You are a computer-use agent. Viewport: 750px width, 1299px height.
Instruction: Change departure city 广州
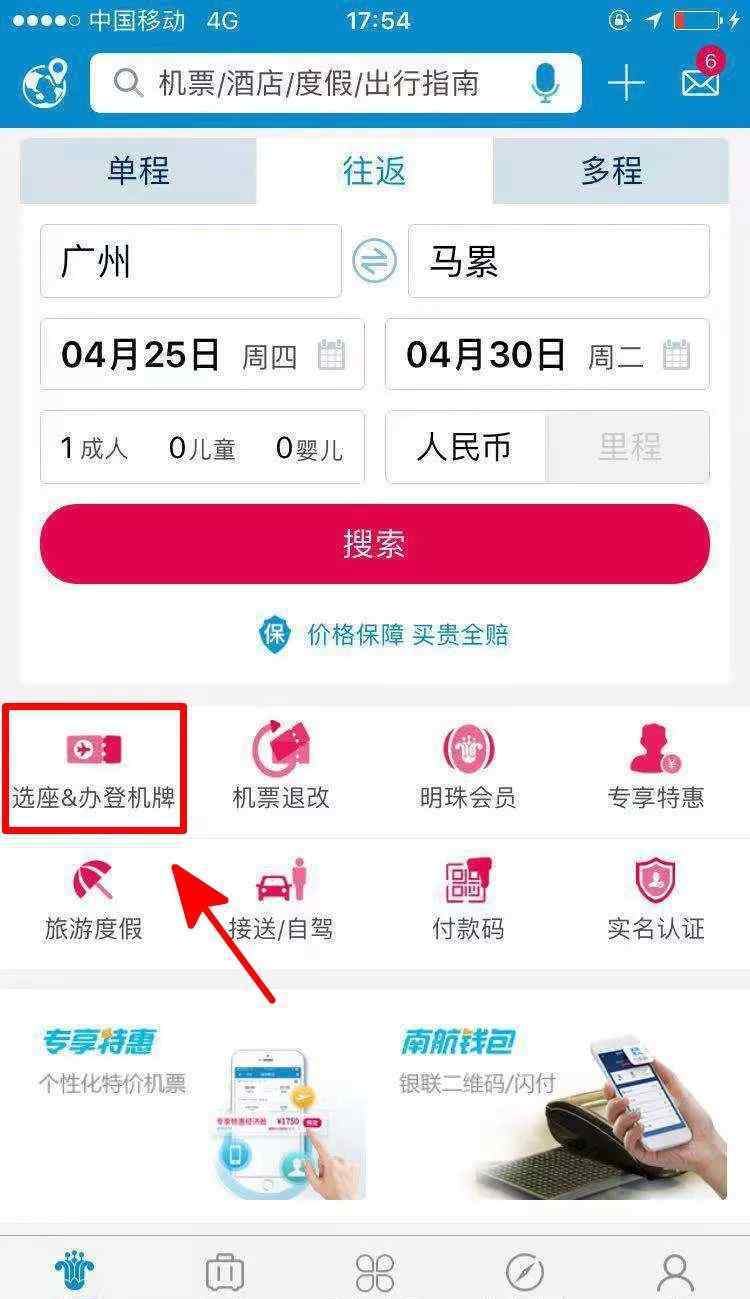(x=190, y=261)
